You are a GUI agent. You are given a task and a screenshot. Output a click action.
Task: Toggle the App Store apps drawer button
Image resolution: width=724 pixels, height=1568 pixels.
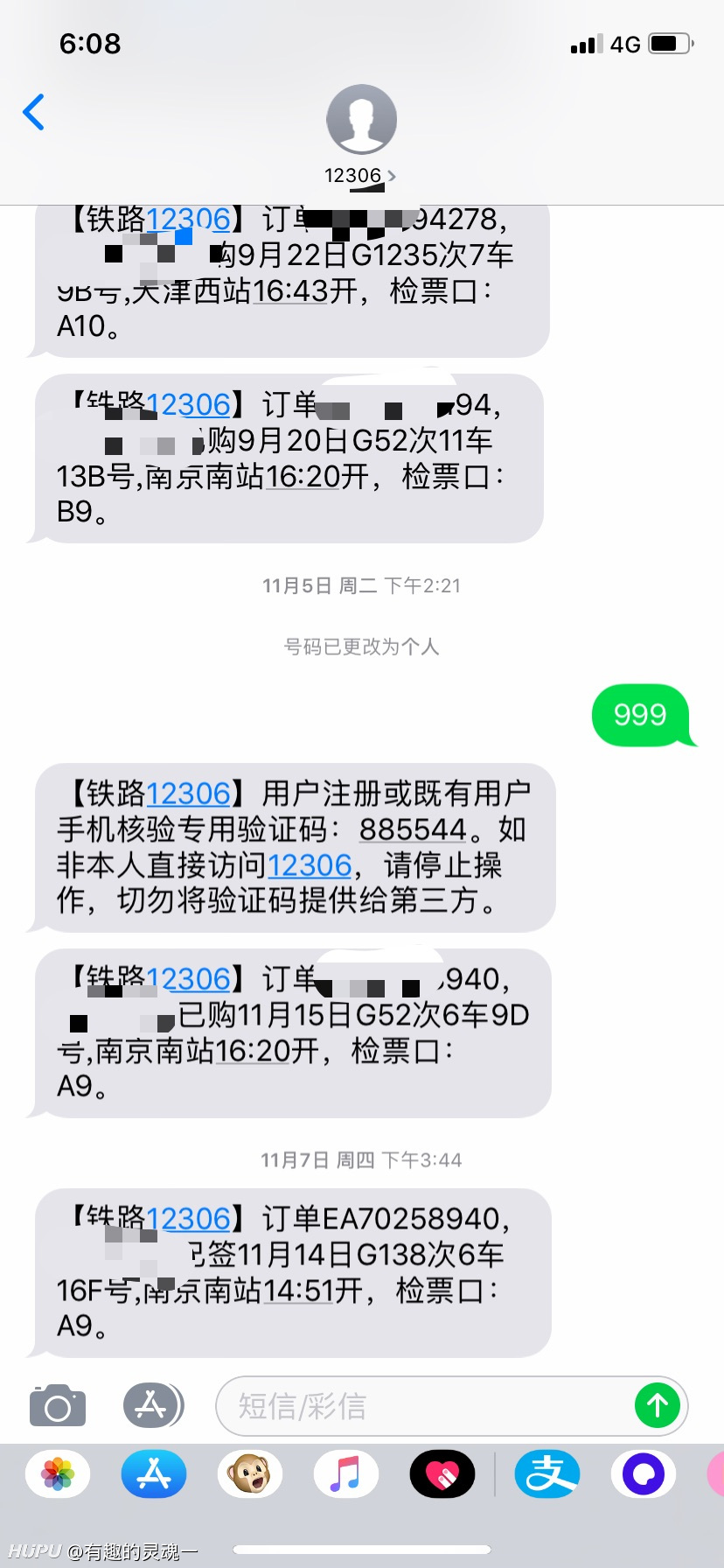[x=152, y=1406]
